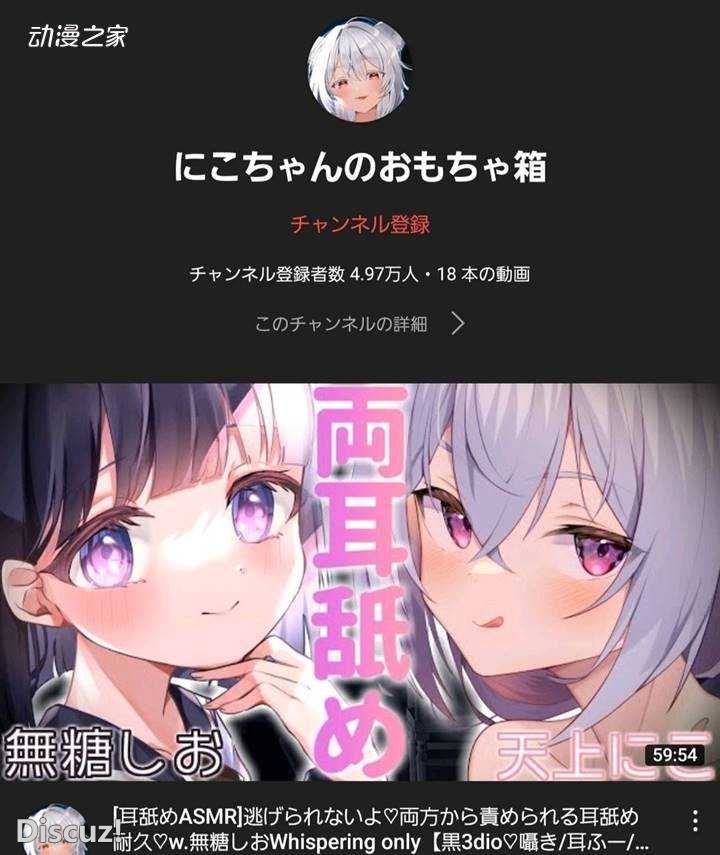Open overflow menu for the ASMR video

tap(695, 822)
